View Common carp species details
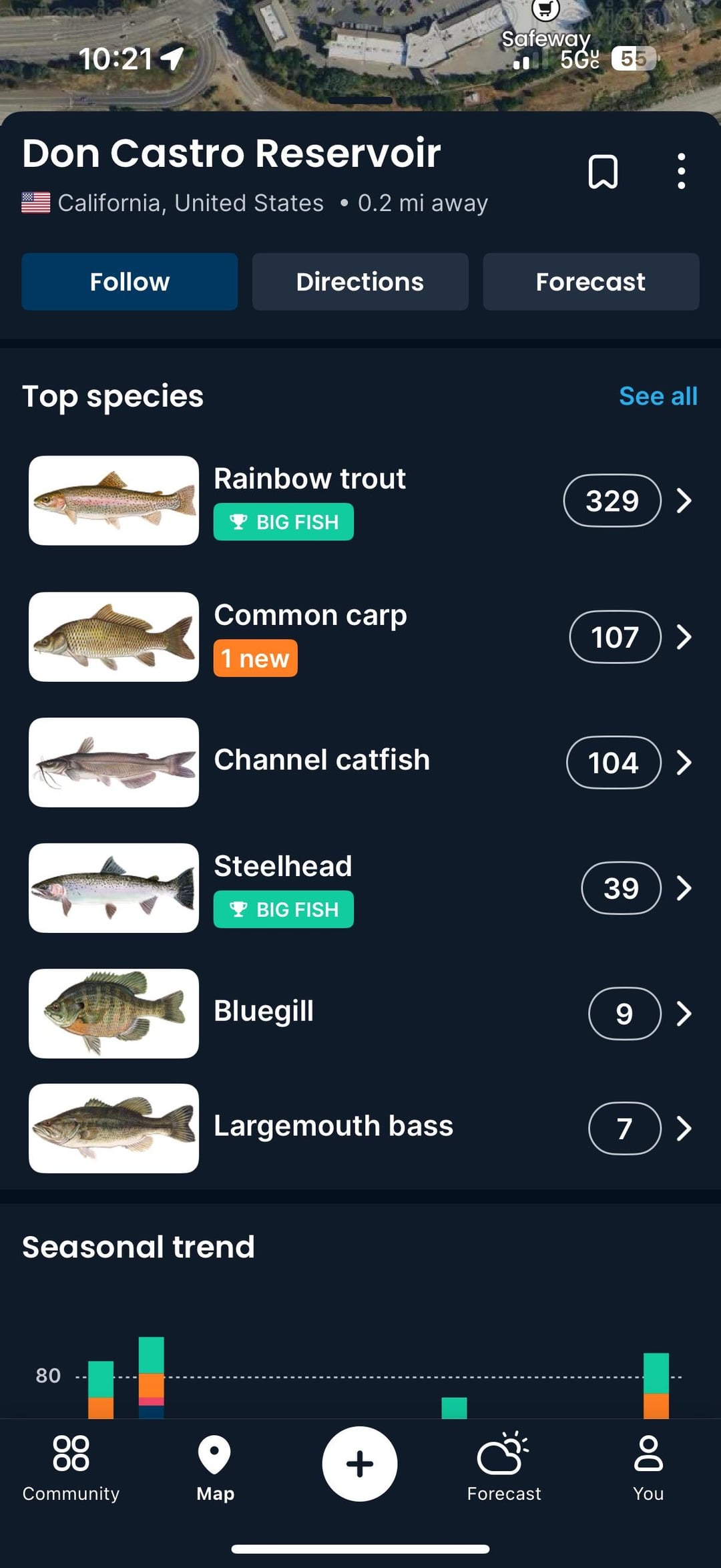The image size is (721, 1568). point(360,637)
